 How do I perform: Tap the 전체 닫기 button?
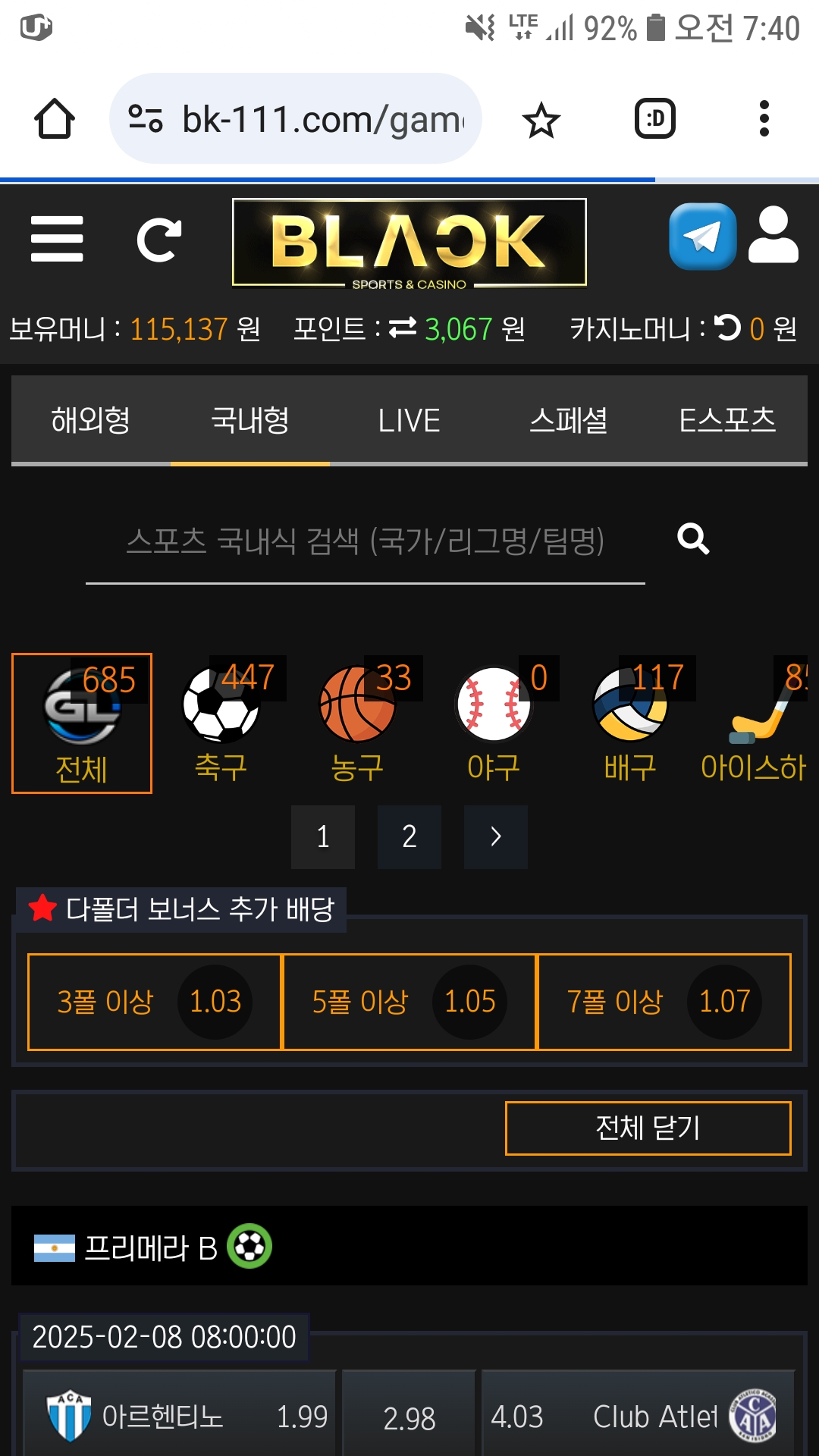[648, 1128]
